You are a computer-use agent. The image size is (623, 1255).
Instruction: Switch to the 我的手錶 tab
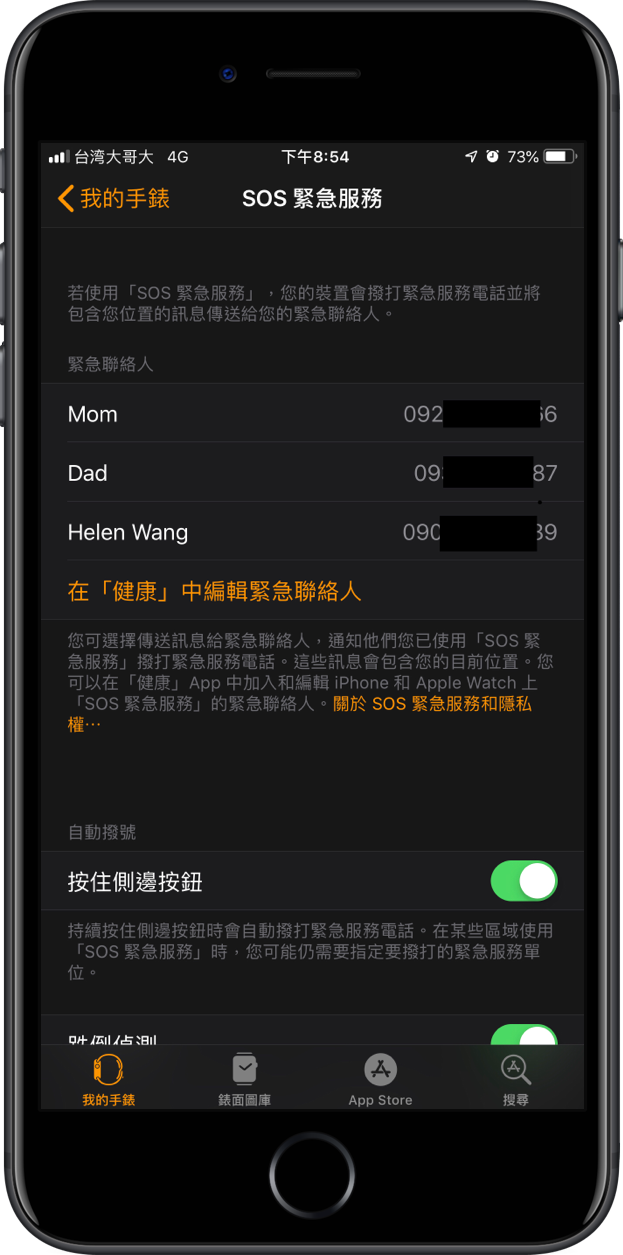coord(108,1078)
